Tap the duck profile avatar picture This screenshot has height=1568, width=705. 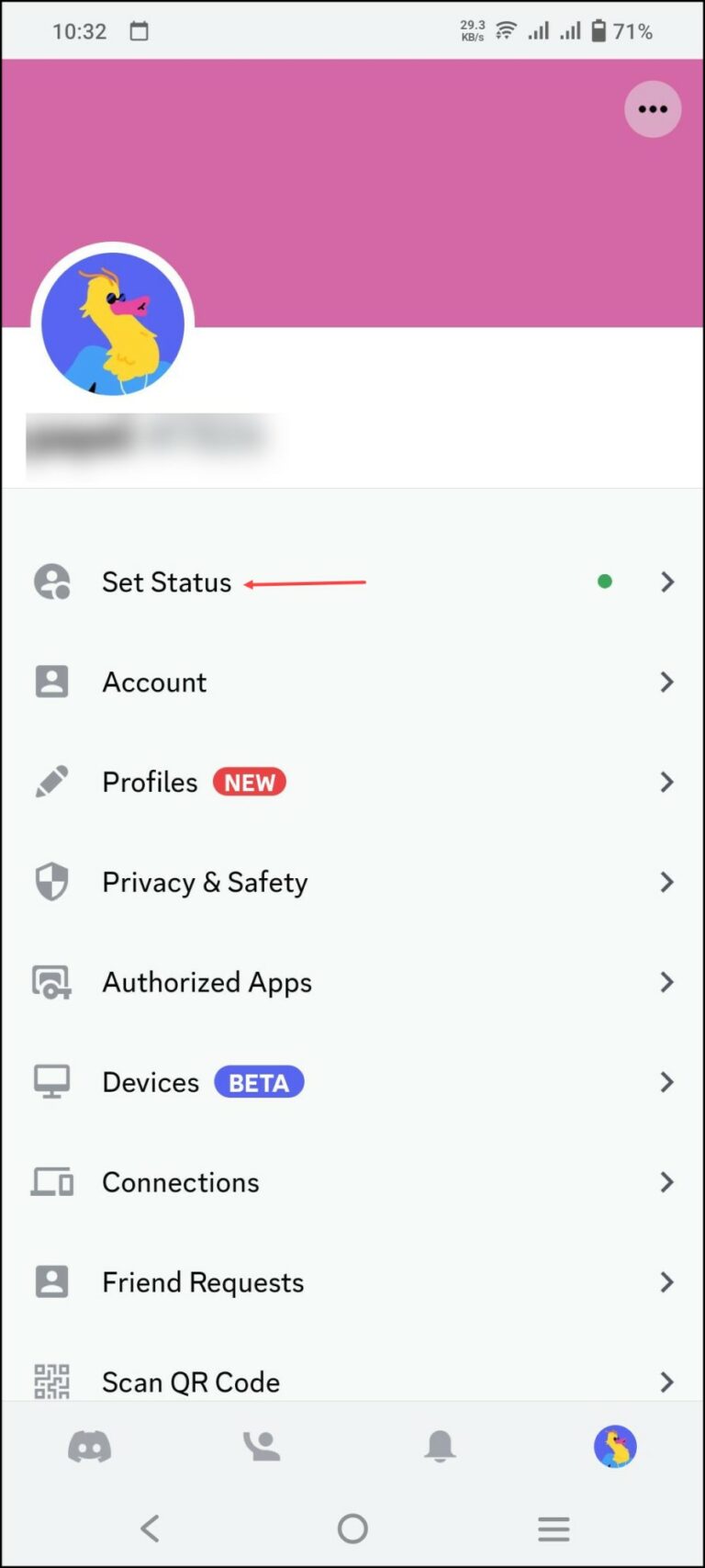112,322
